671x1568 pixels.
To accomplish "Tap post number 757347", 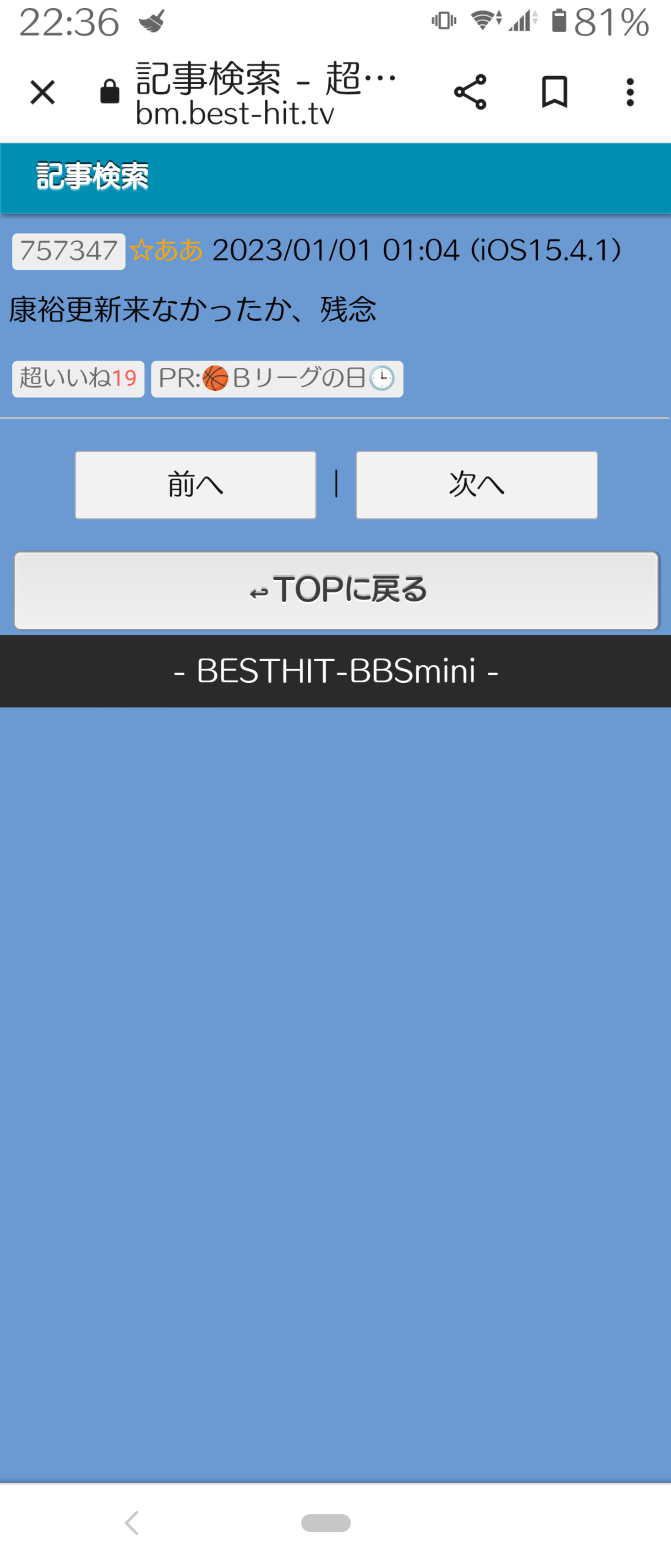I will [69, 252].
